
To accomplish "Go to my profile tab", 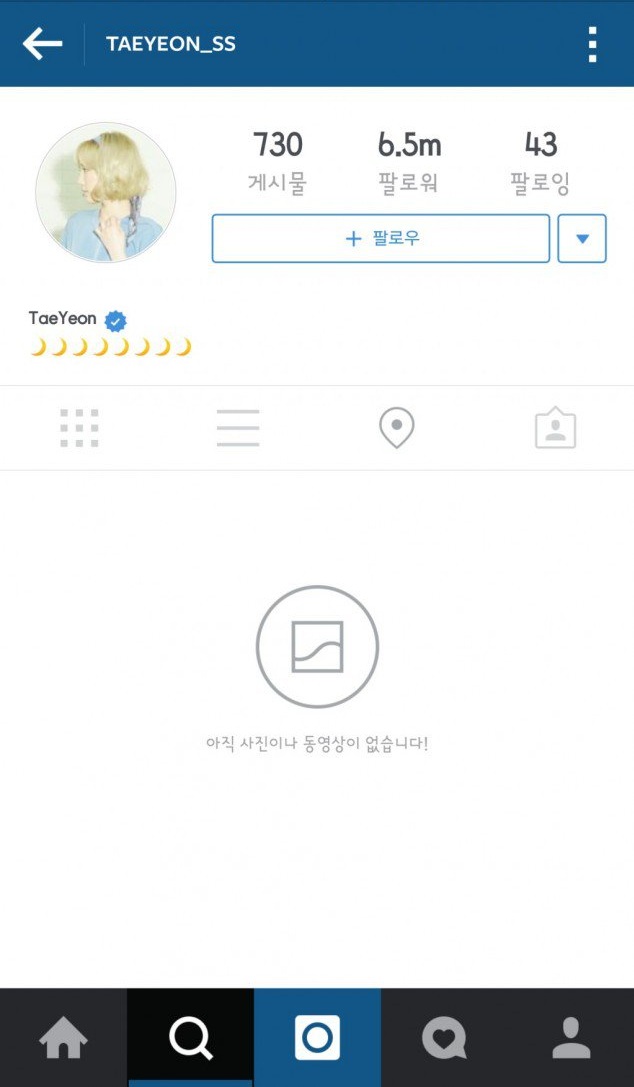I will point(571,1038).
